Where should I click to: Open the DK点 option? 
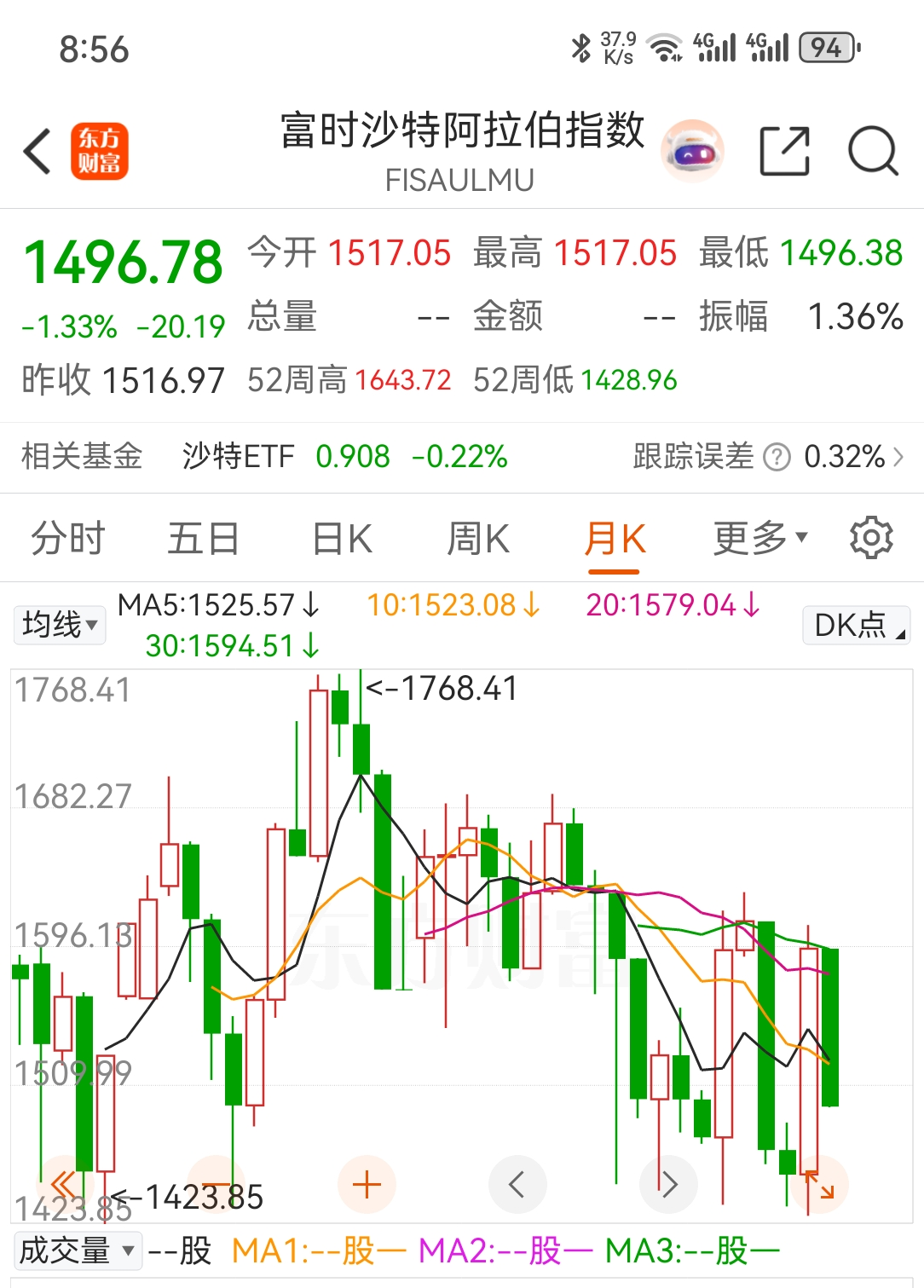857,625
